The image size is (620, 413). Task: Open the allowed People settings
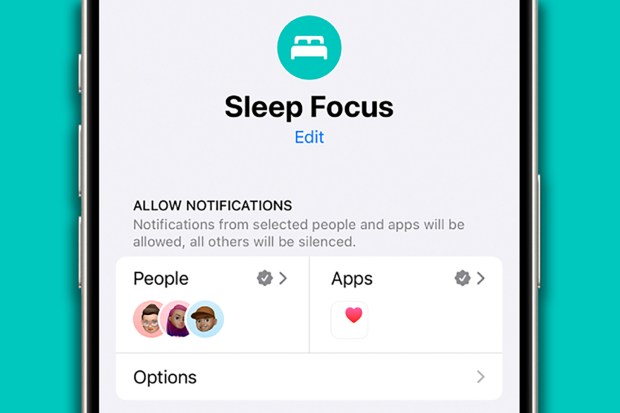pyautogui.click(x=211, y=279)
